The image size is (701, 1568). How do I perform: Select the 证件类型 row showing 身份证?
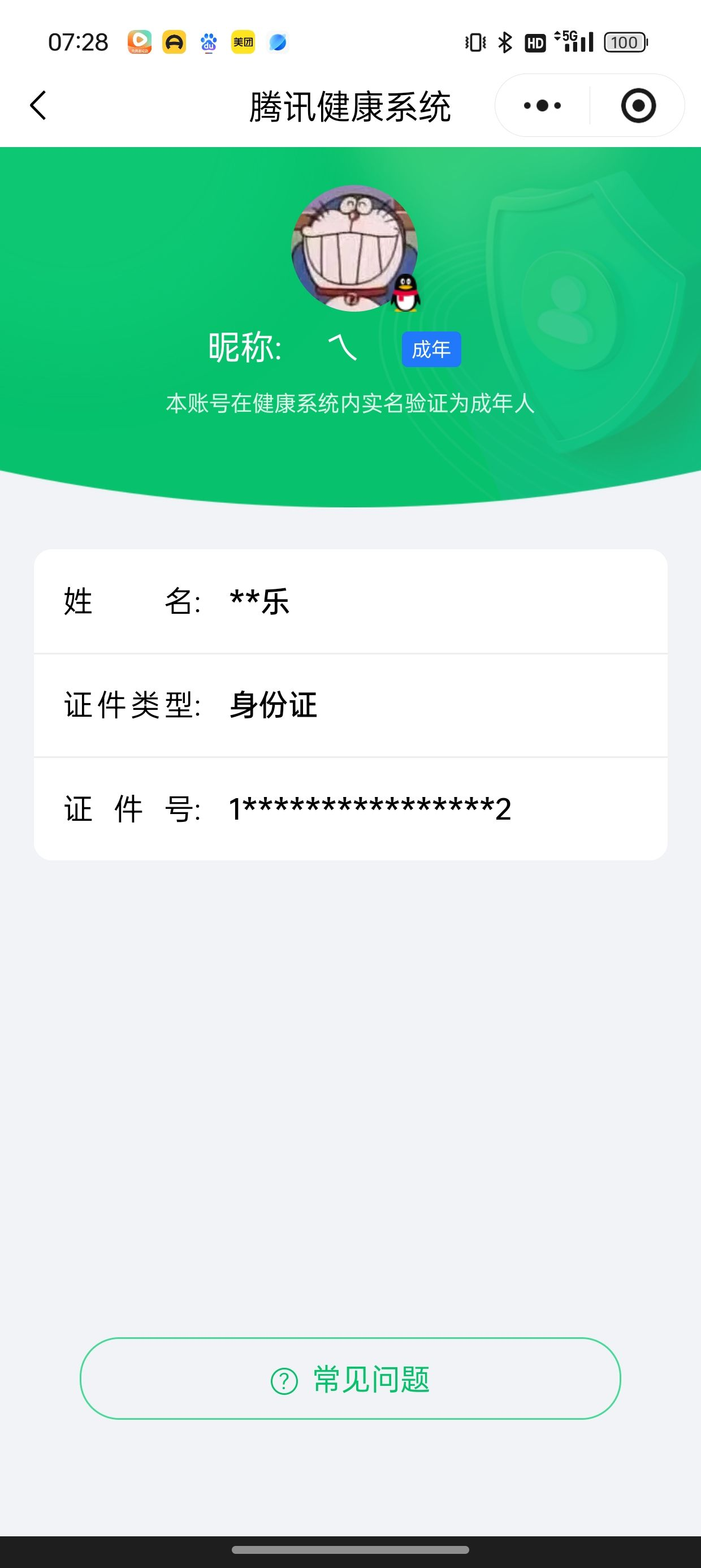[x=350, y=704]
